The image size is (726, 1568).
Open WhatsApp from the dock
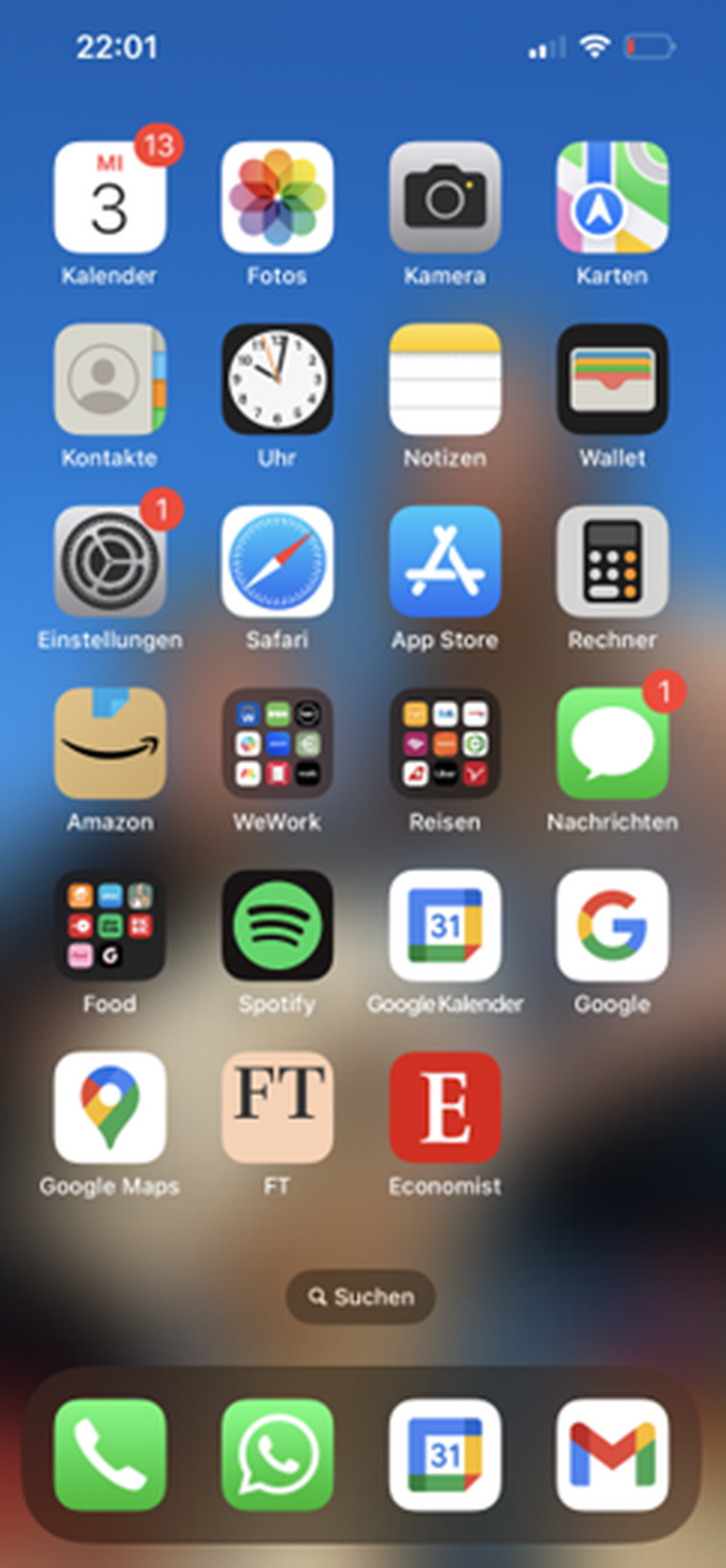click(x=277, y=1455)
